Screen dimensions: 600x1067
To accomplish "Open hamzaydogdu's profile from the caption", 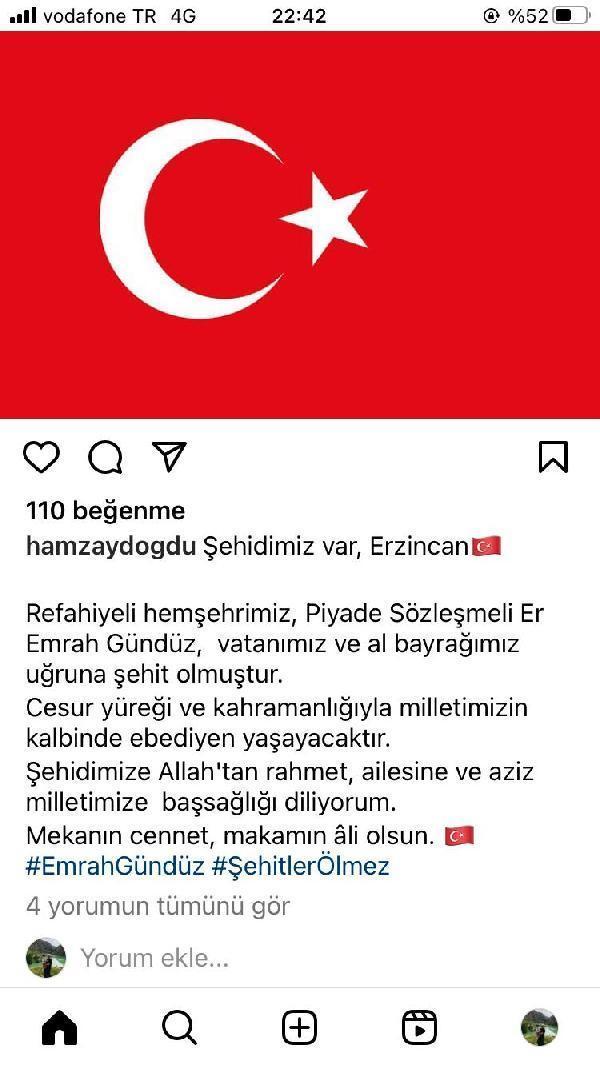I will (x=111, y=546).
